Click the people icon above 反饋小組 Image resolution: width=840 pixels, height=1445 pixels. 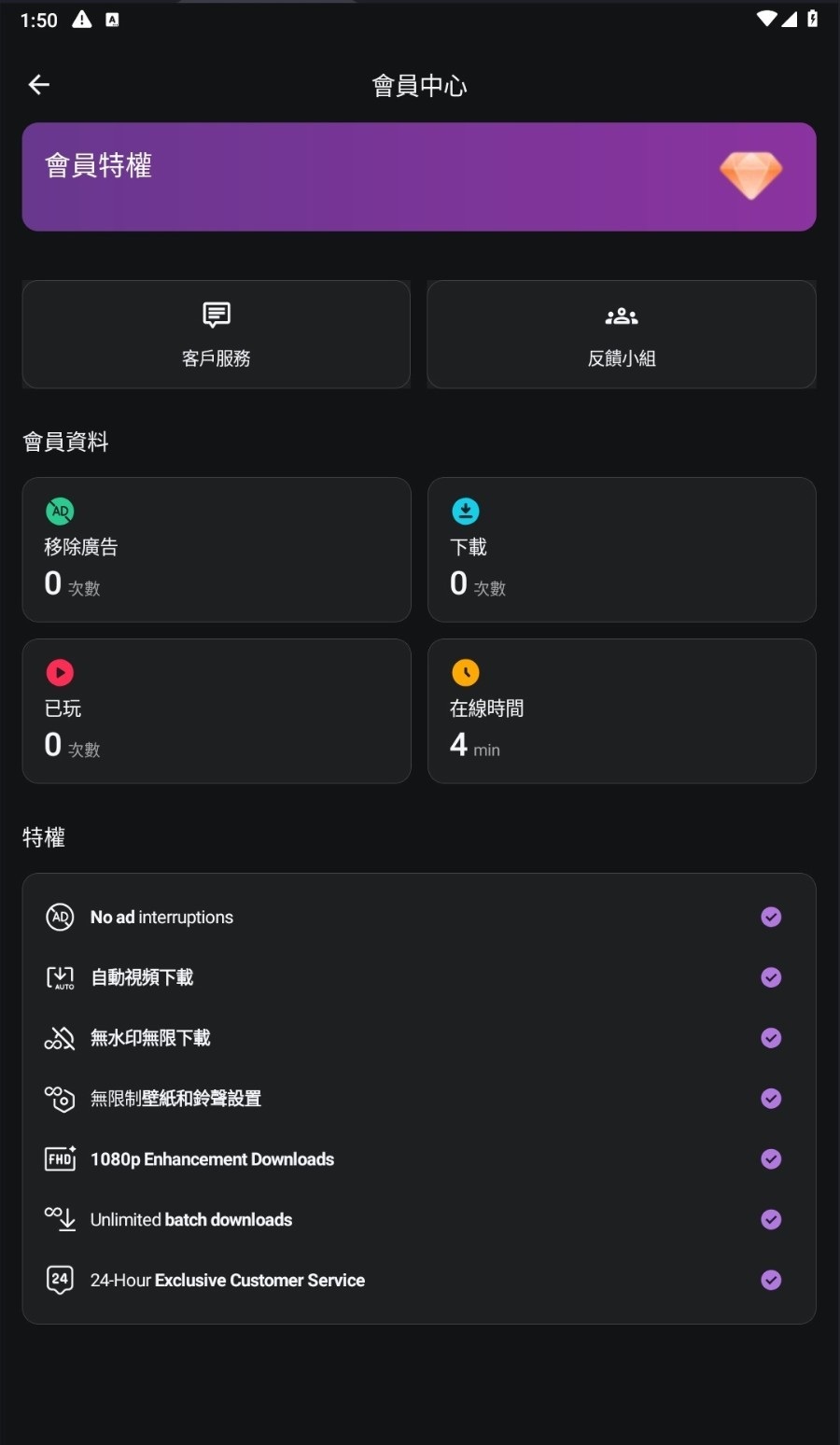click(621, 316)
